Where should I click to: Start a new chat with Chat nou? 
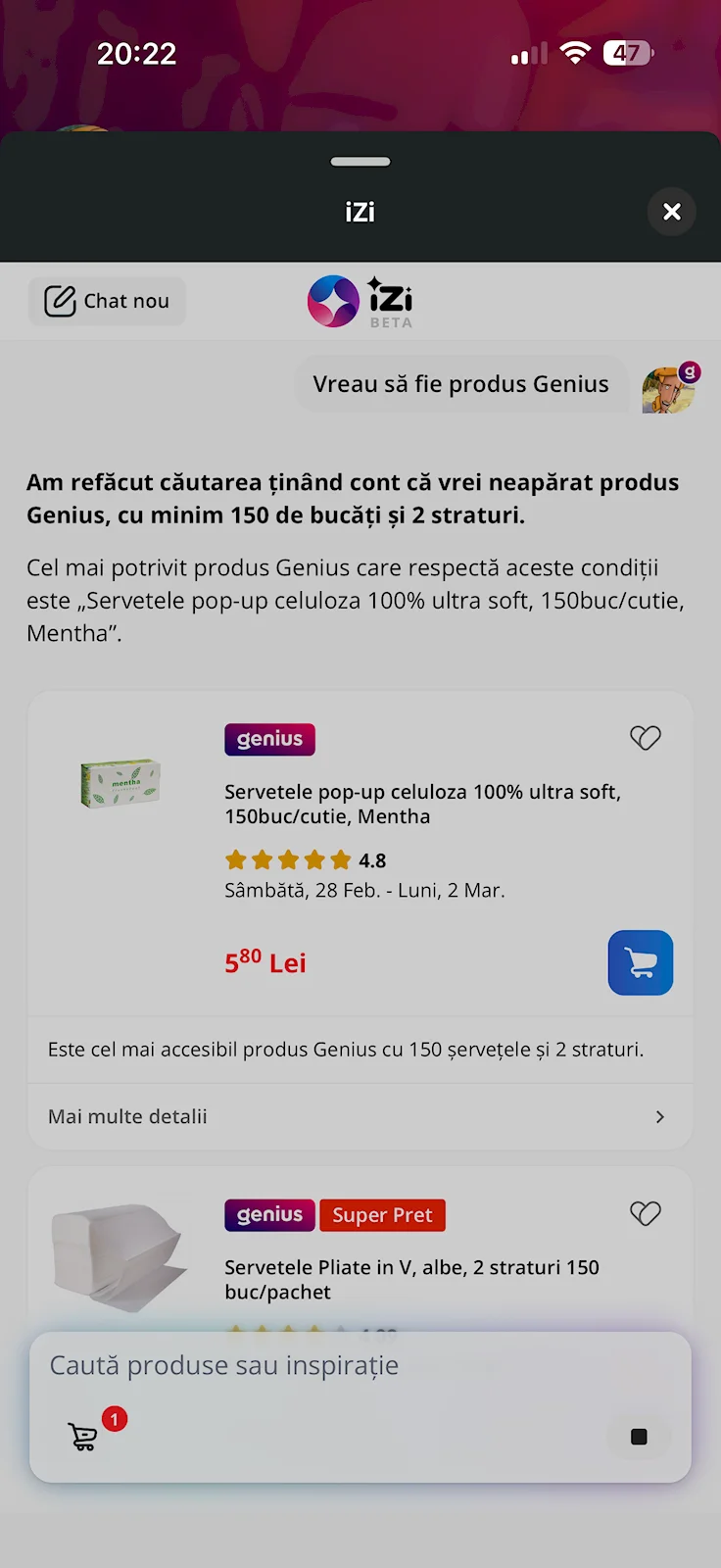click(x=107, y=301)
